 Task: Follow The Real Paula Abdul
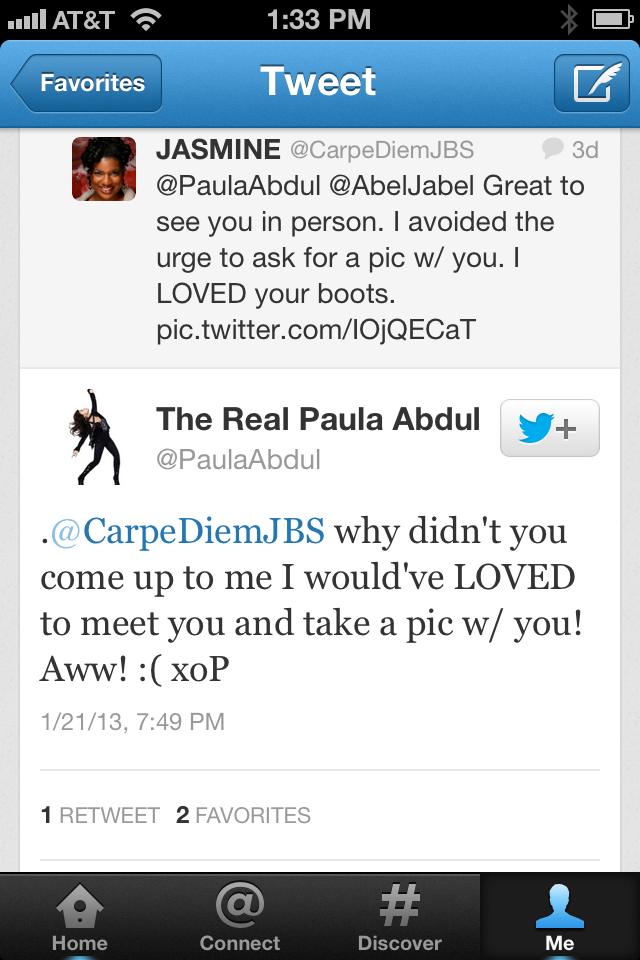coord(549,428)
